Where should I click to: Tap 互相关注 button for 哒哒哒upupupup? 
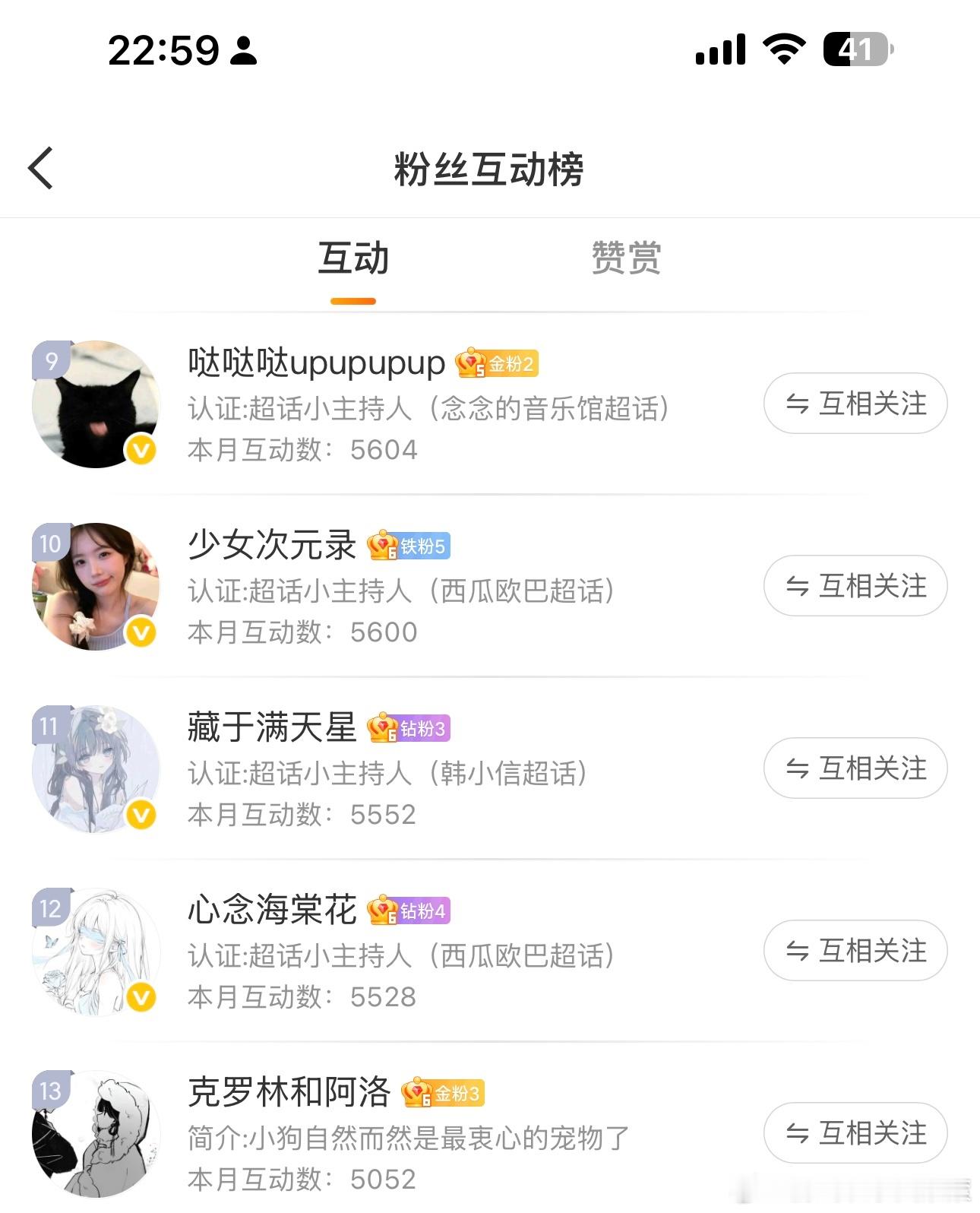pyautogui.click(x=855, y=404)
